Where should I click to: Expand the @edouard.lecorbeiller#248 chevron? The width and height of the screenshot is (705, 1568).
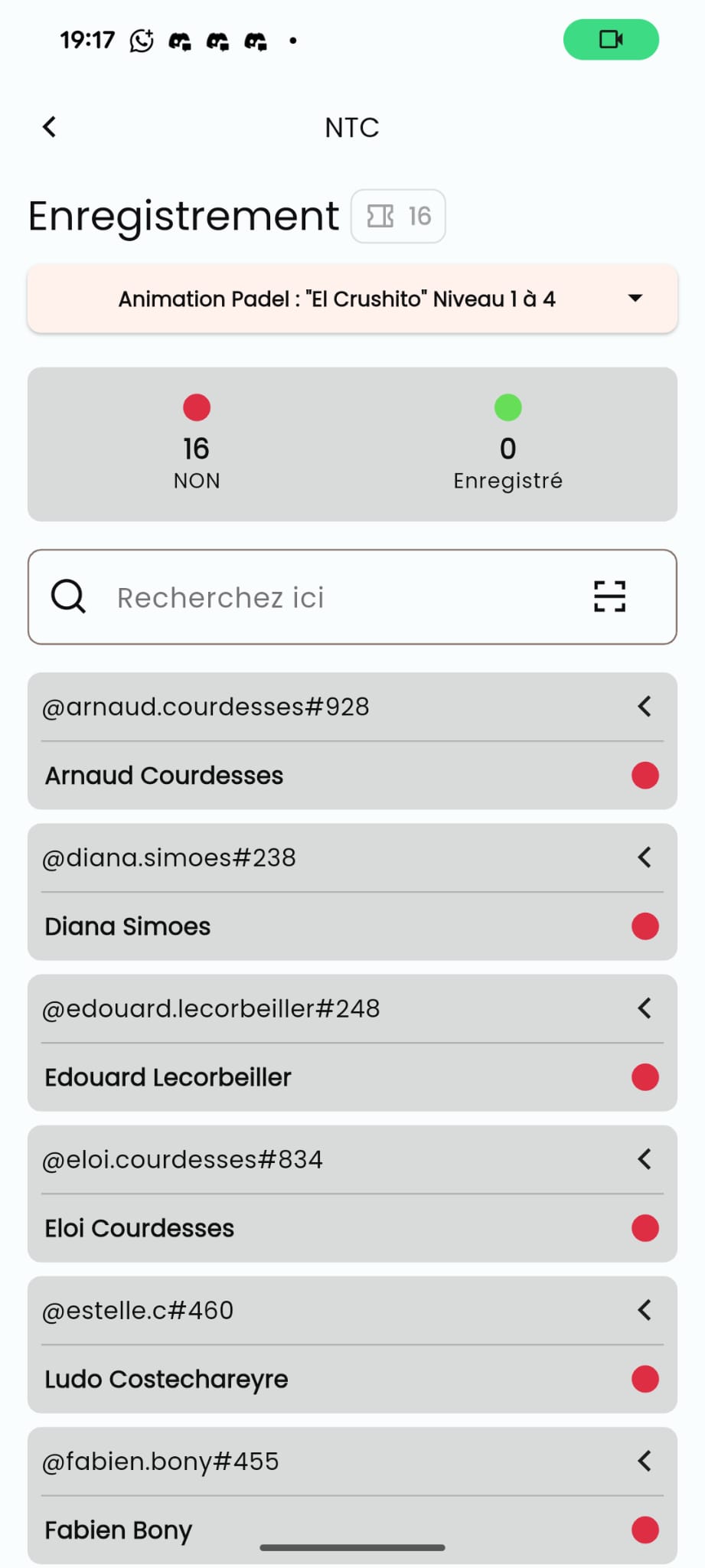tap(645, 1008)
